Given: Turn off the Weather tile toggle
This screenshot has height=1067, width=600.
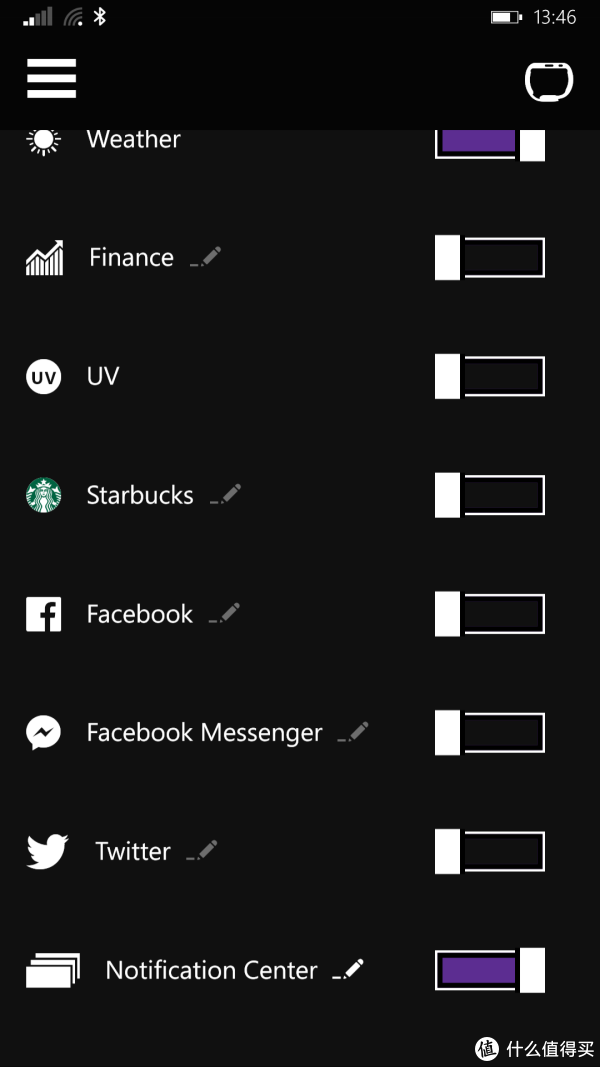Looking at the screenshot, I should coord(490,143).
